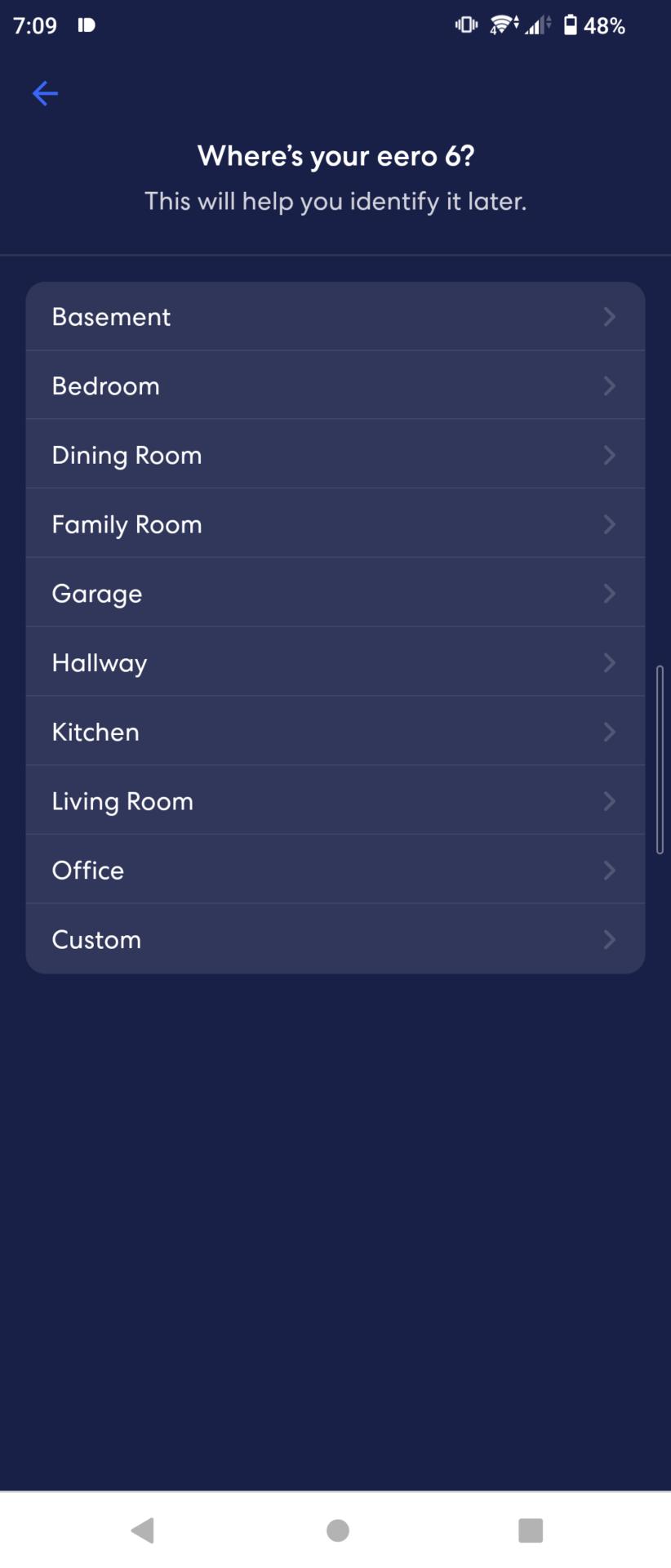Viewport: 671px width, 1568px height.
Task: Choose Office from the list
Action: point(335,871)
